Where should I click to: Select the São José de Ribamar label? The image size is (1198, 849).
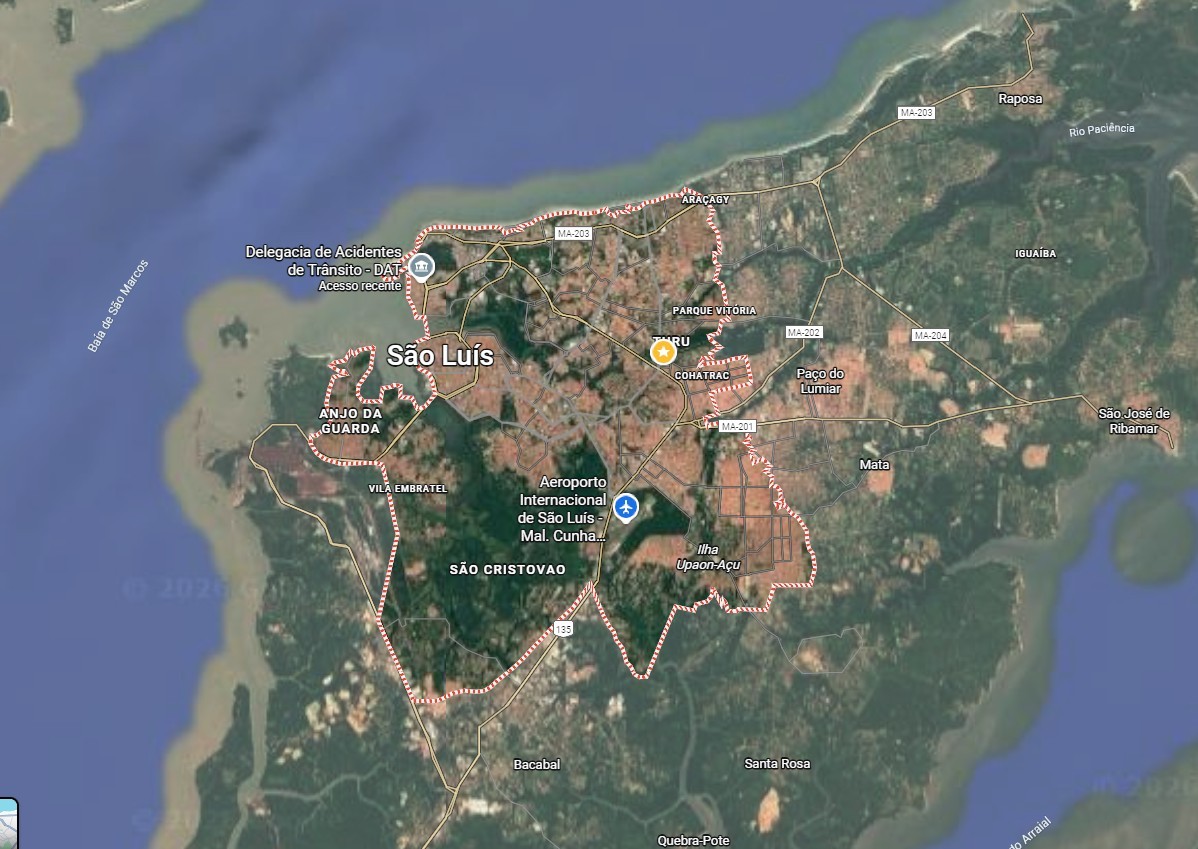[x=1134, y=421]
